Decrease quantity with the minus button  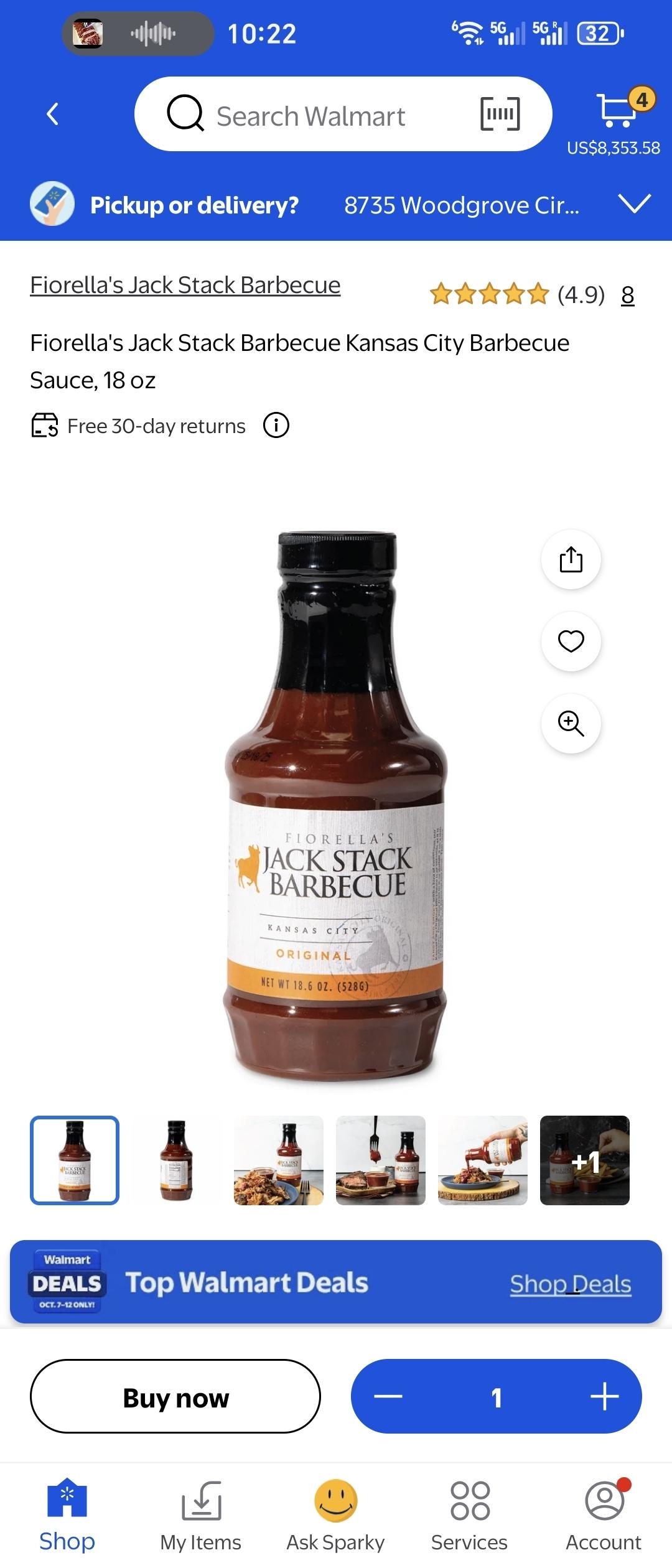click(388, 1396)
